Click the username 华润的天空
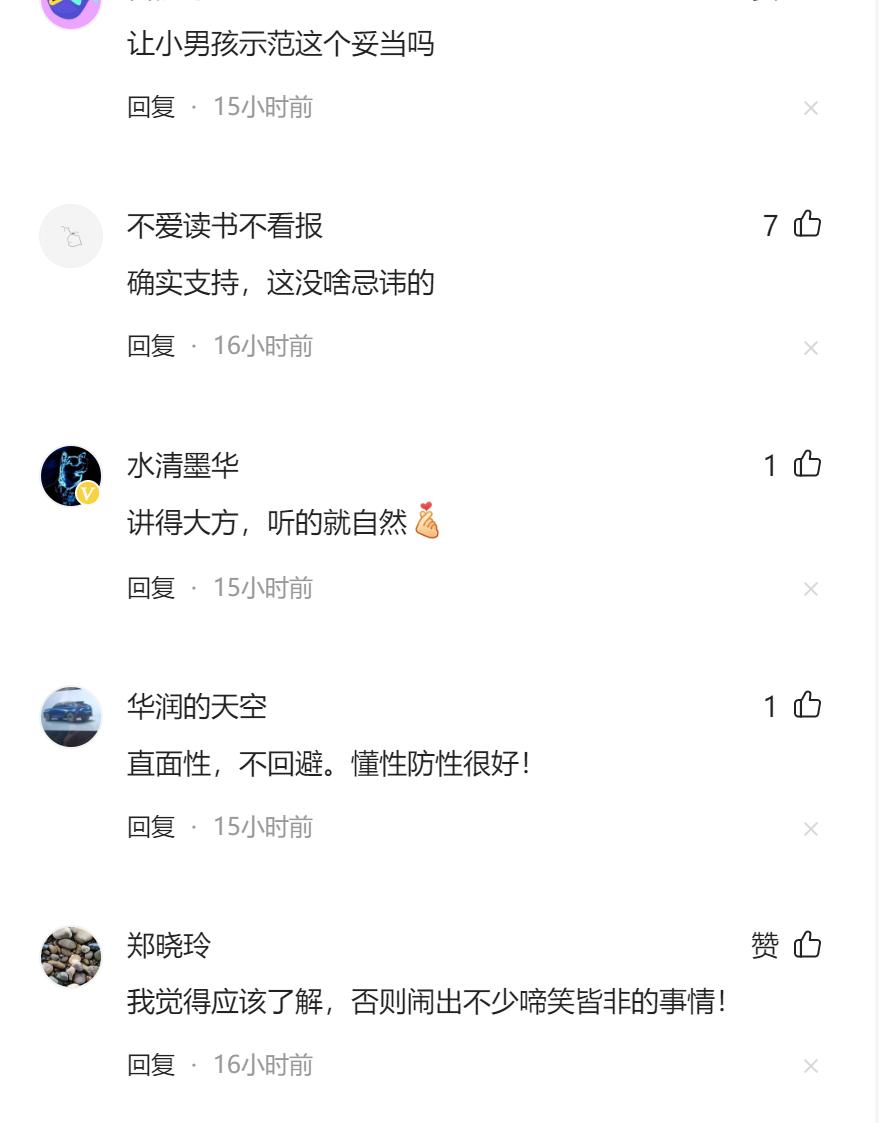 pos(197,706)
